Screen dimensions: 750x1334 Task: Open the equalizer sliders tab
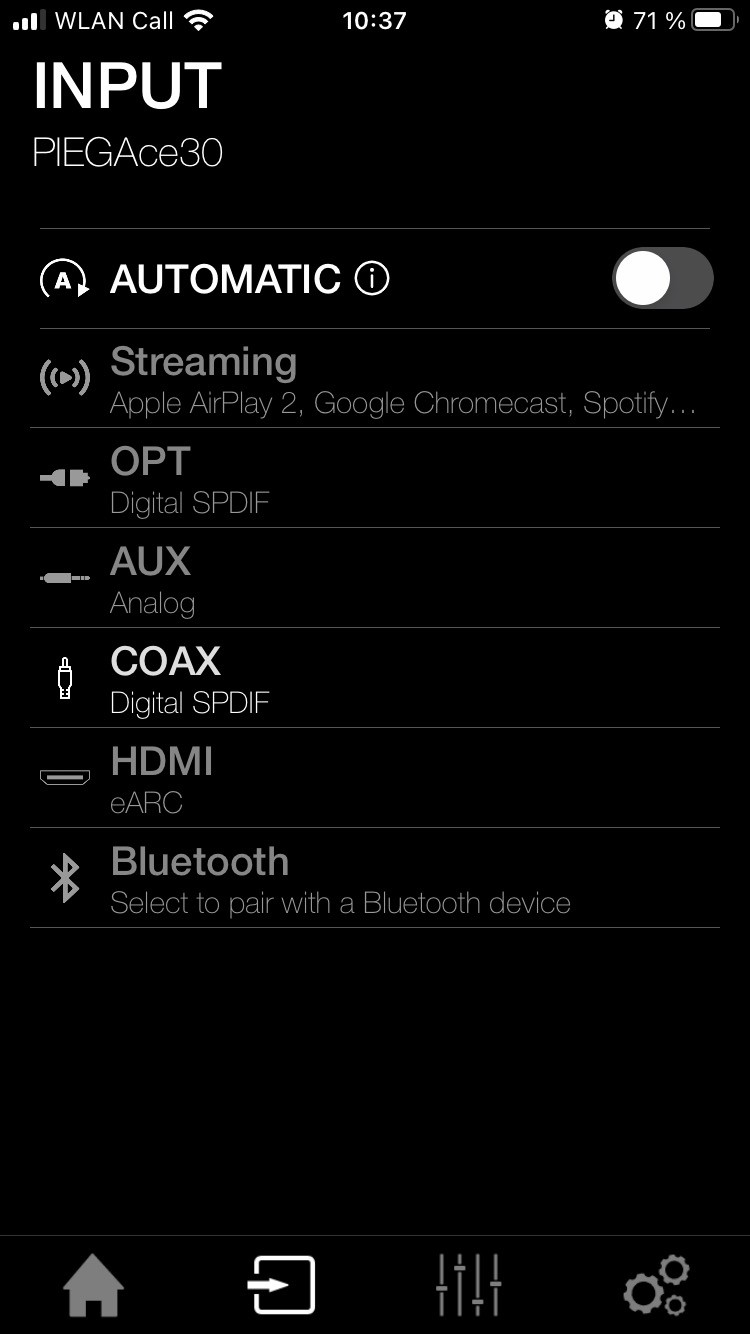[x=468, y=1285]
